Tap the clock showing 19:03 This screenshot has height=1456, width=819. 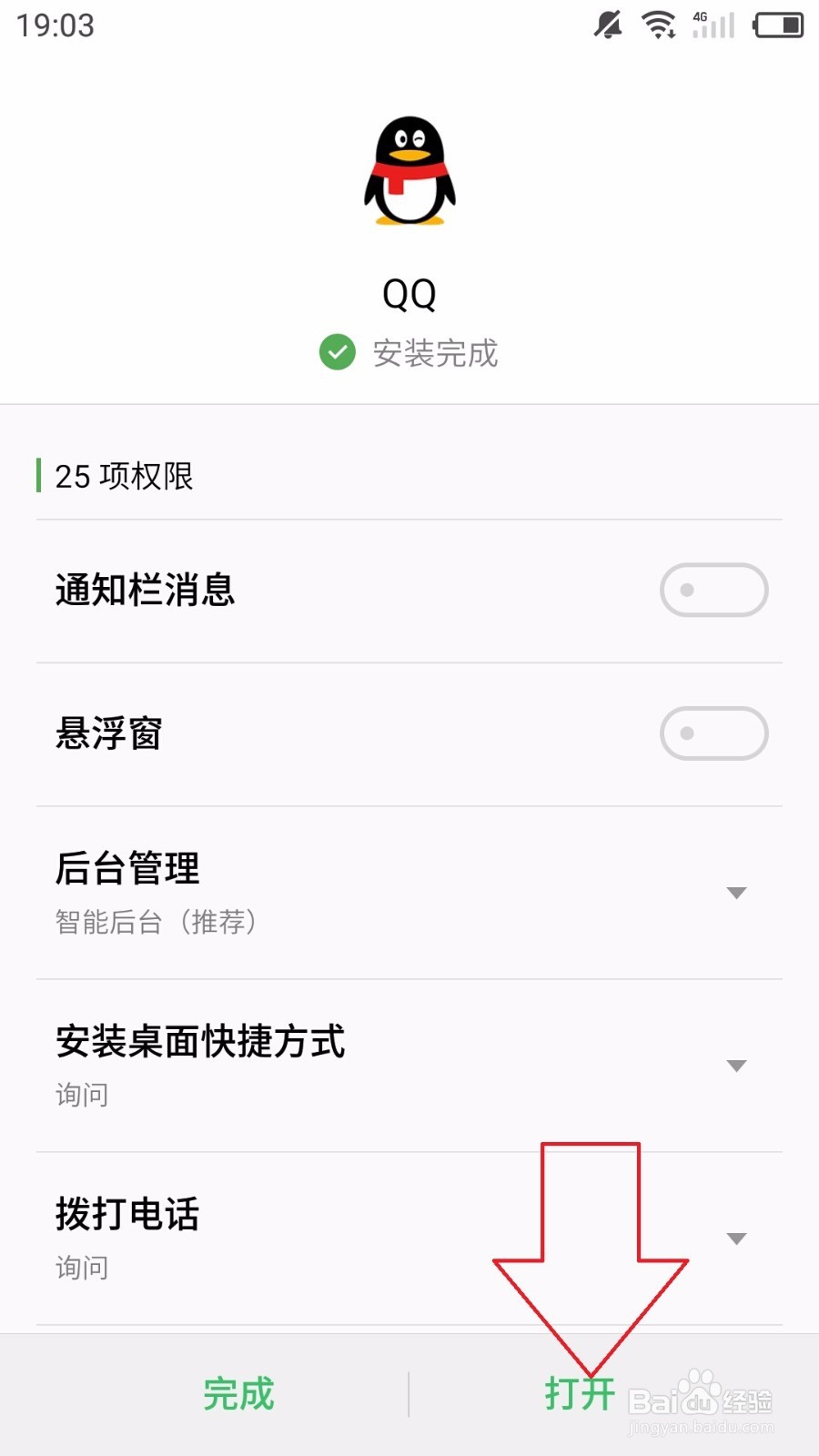55,25
